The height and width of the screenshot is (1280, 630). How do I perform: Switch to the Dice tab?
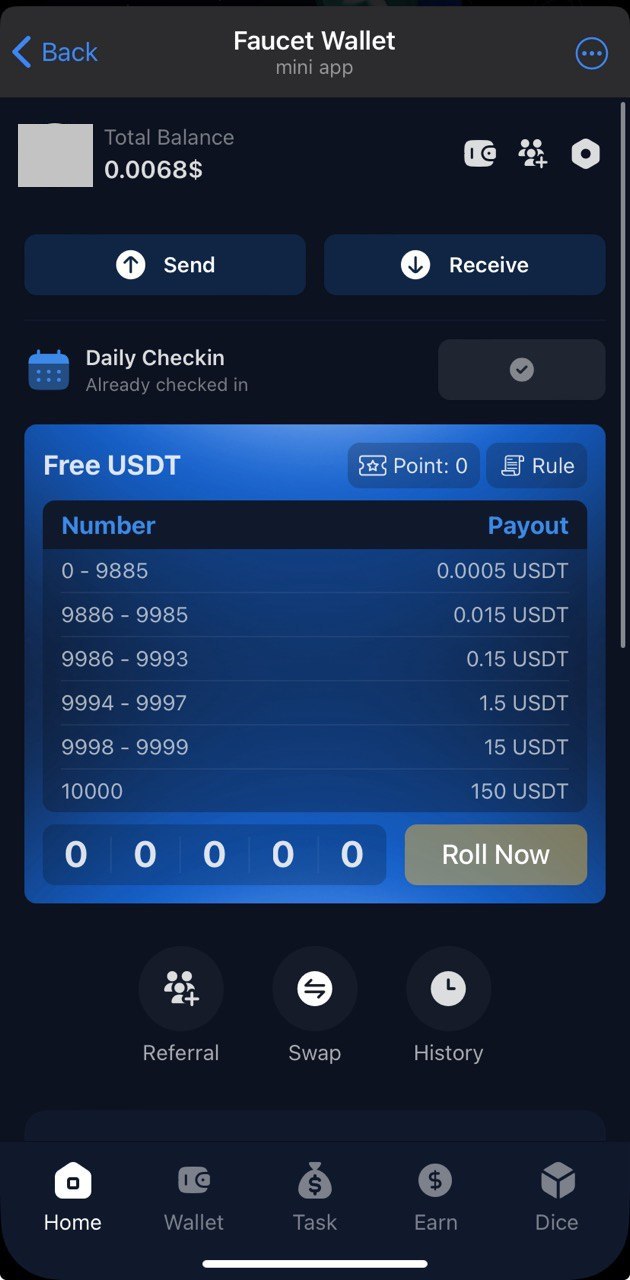pyautogui.click(x=557, y=1197)
